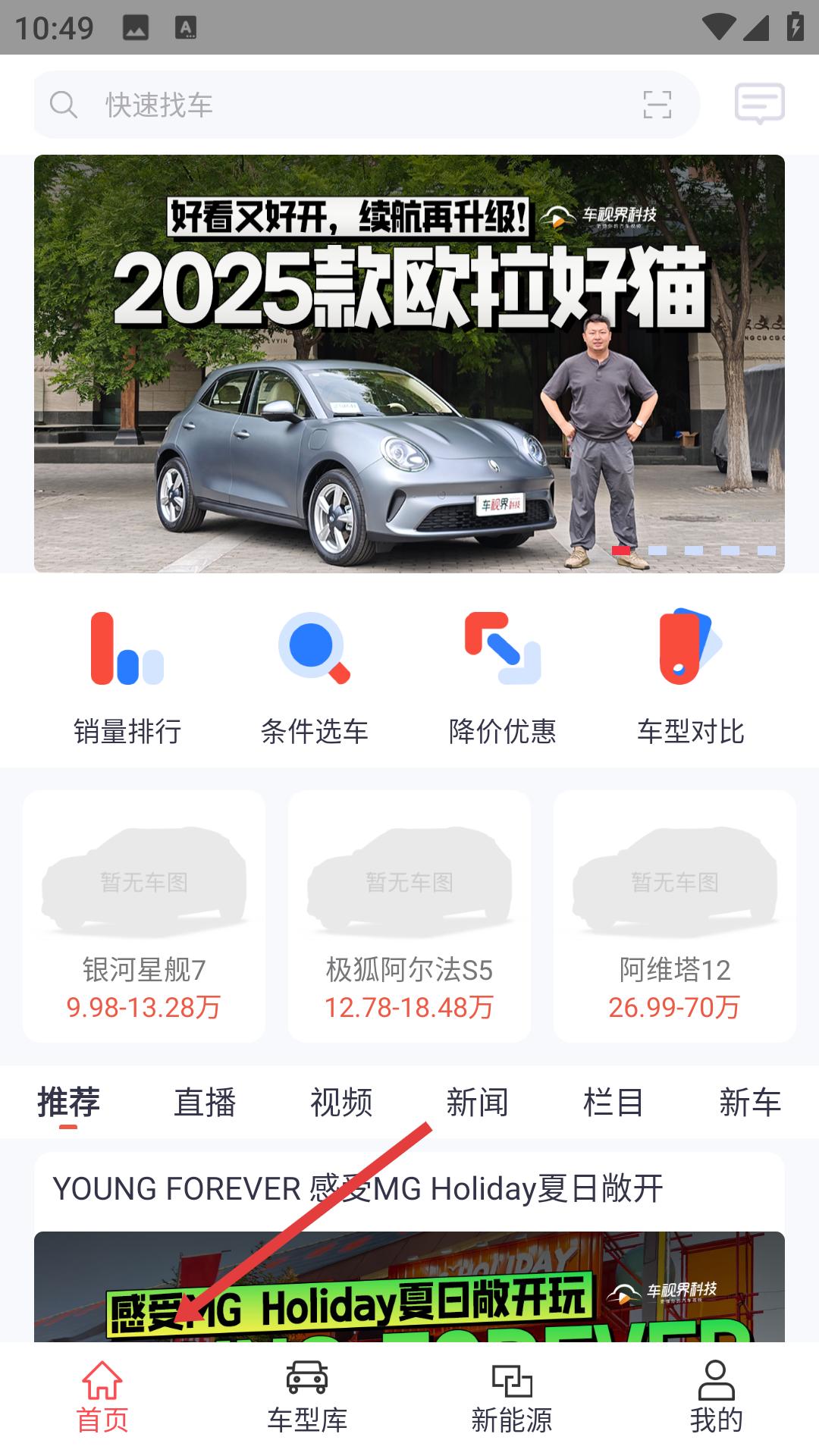Open the scan icon in search bar

(x=657, y=105)
